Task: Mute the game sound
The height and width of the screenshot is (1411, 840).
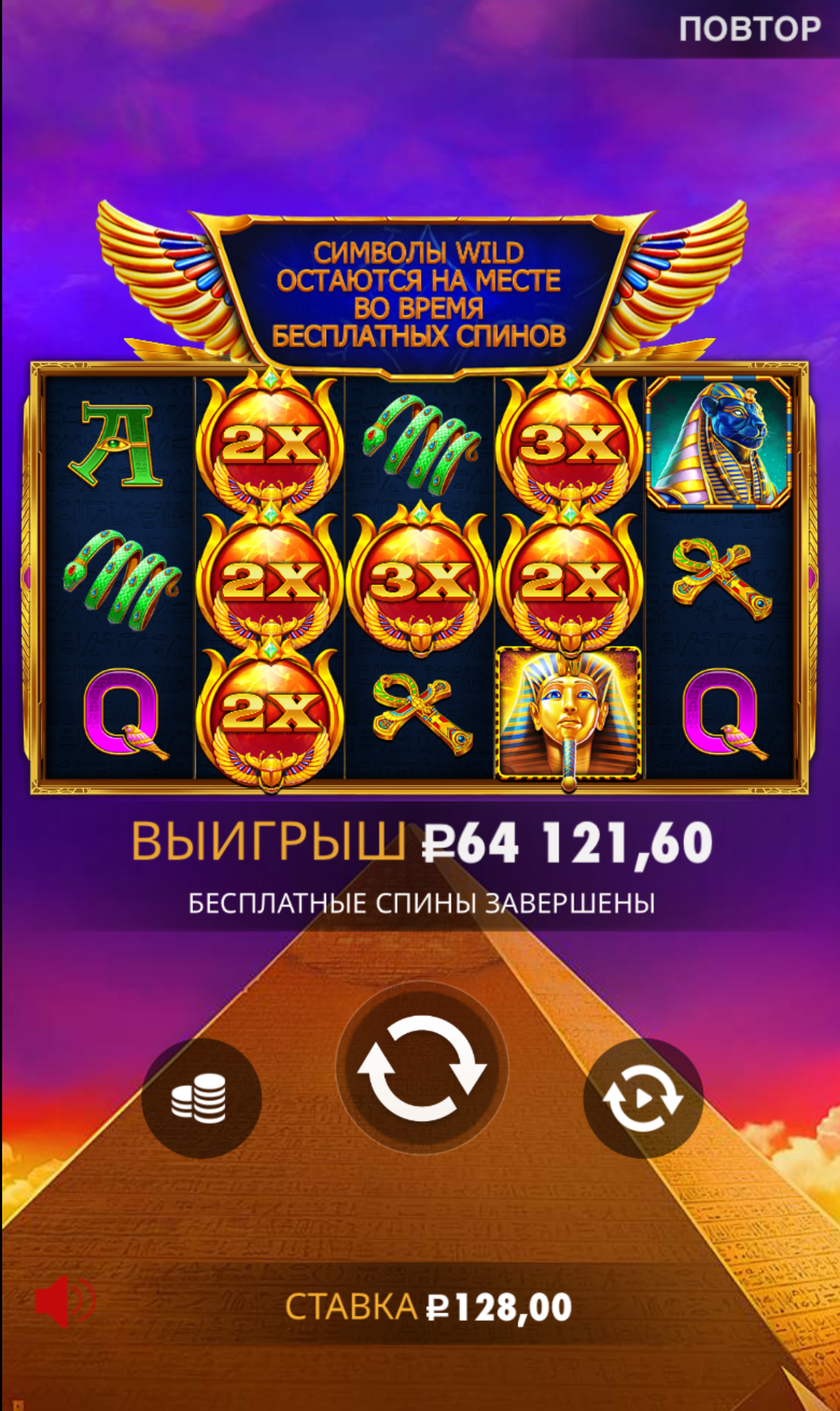Action: (64, 1300)
